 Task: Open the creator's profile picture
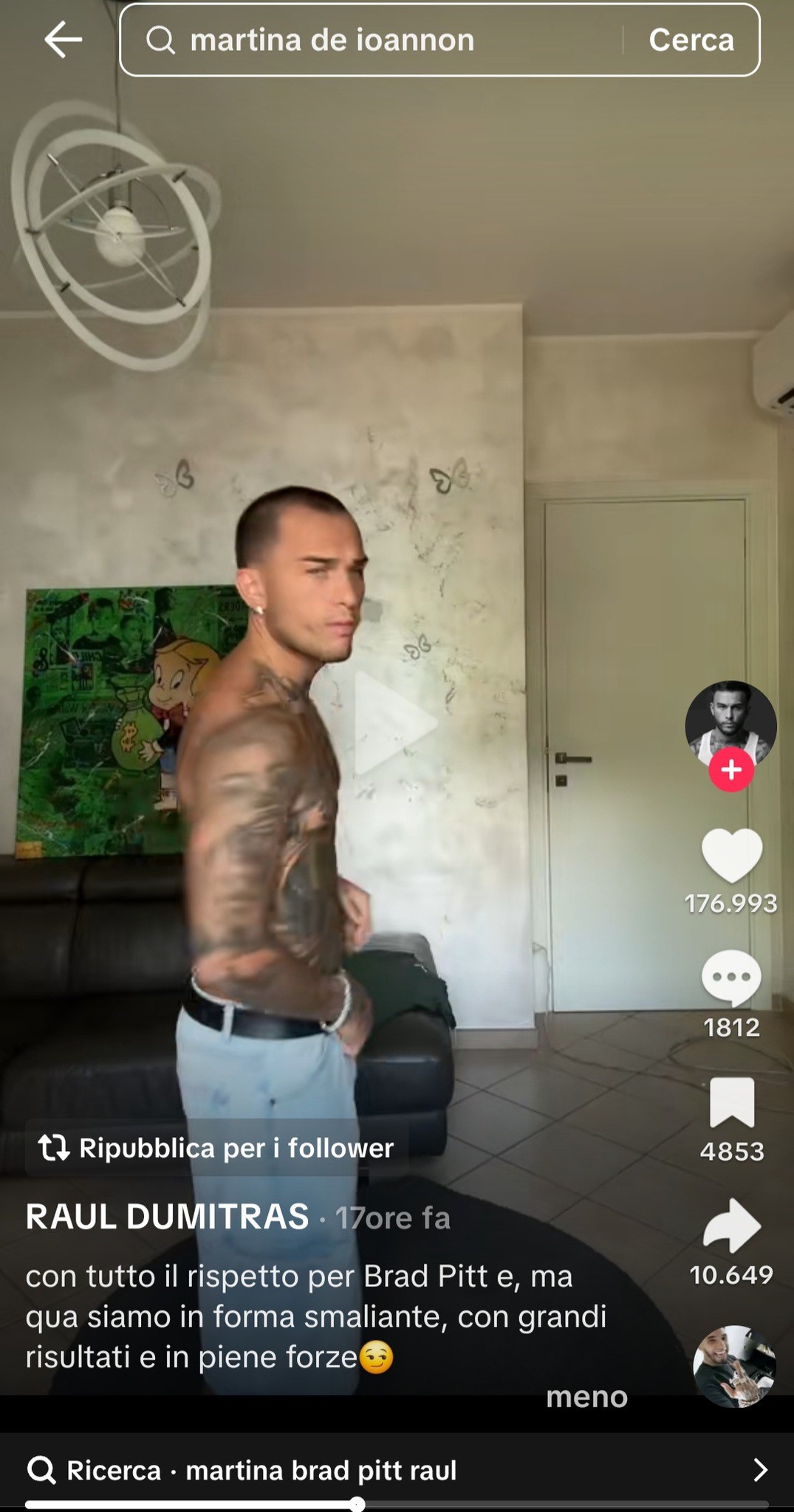(730, 726)
